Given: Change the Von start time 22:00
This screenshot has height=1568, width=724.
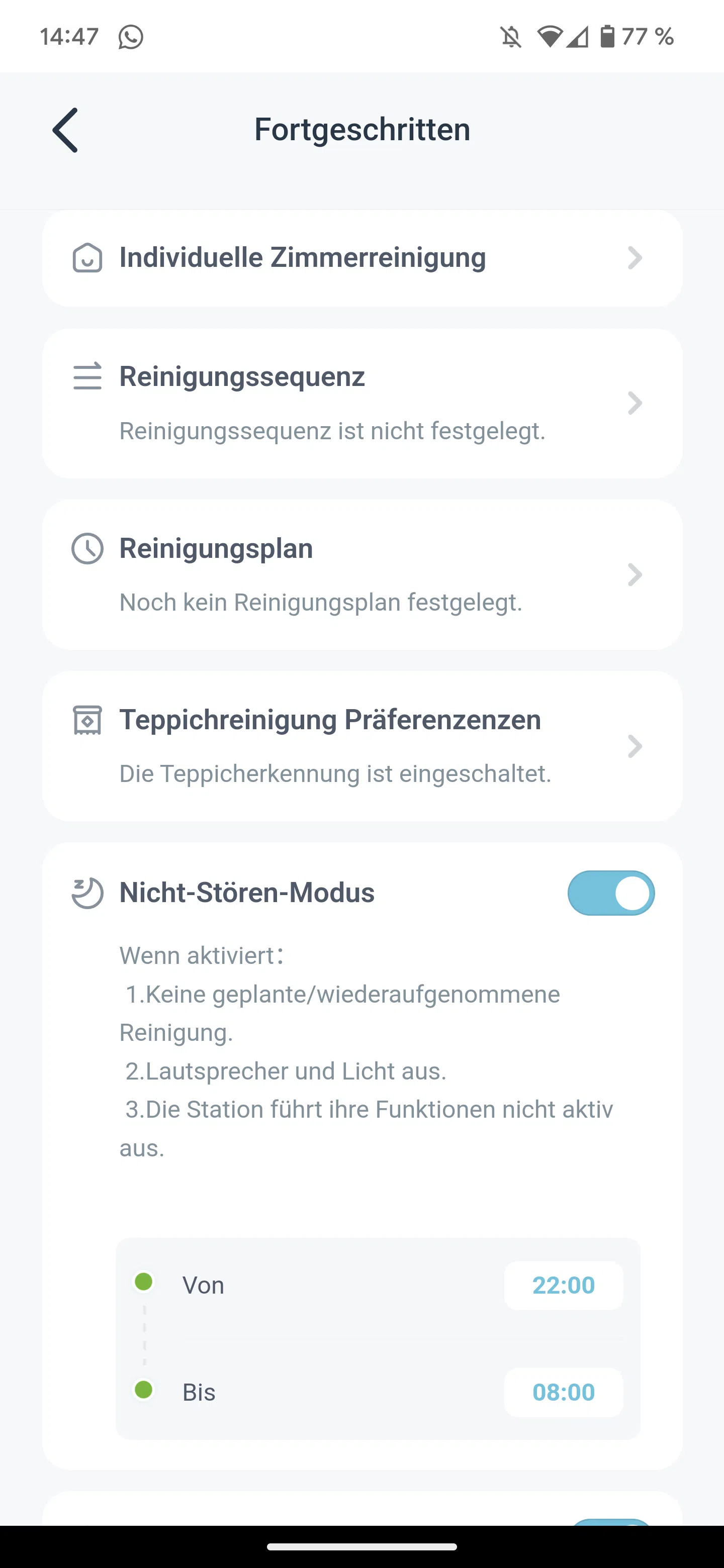Looking at the screenshot, I should [x=563, y=1285].
